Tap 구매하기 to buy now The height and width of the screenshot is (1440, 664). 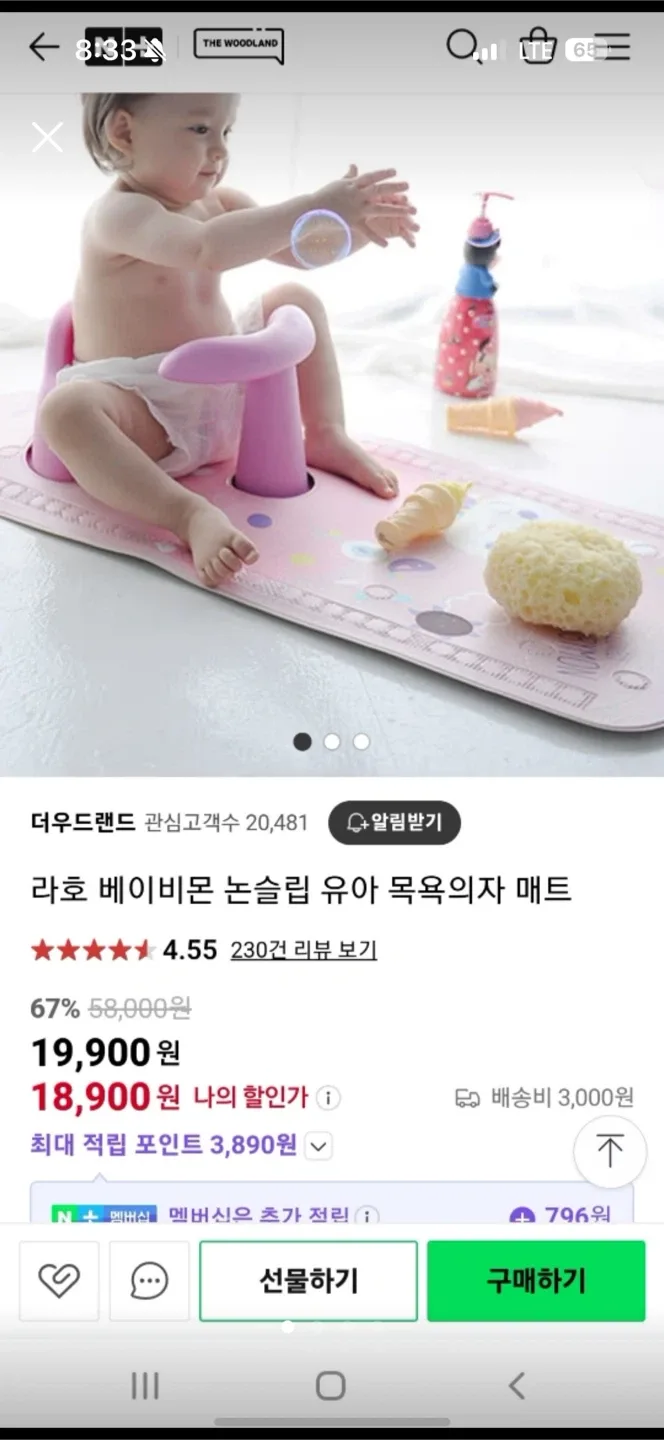536,1281
